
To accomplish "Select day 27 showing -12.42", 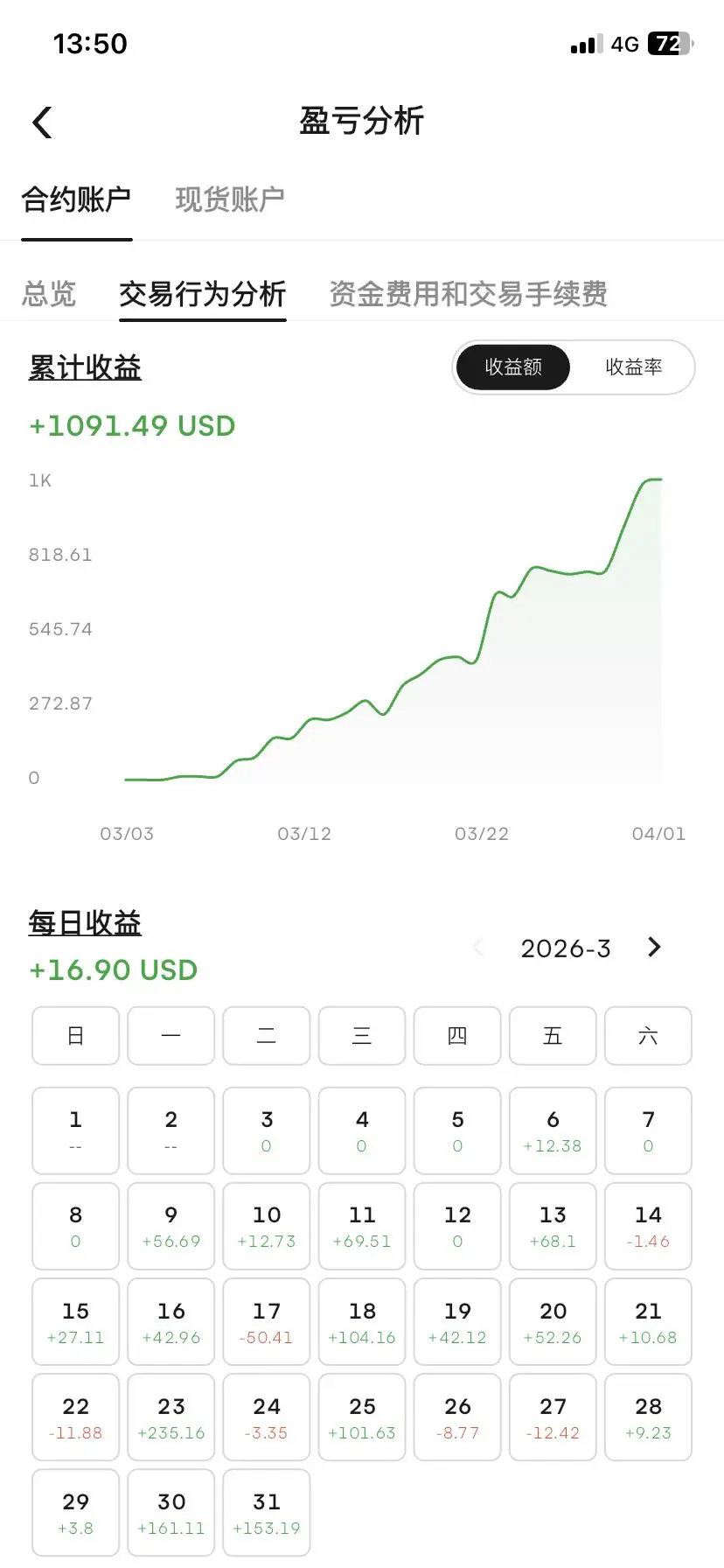I will [x=553, y=1417].
